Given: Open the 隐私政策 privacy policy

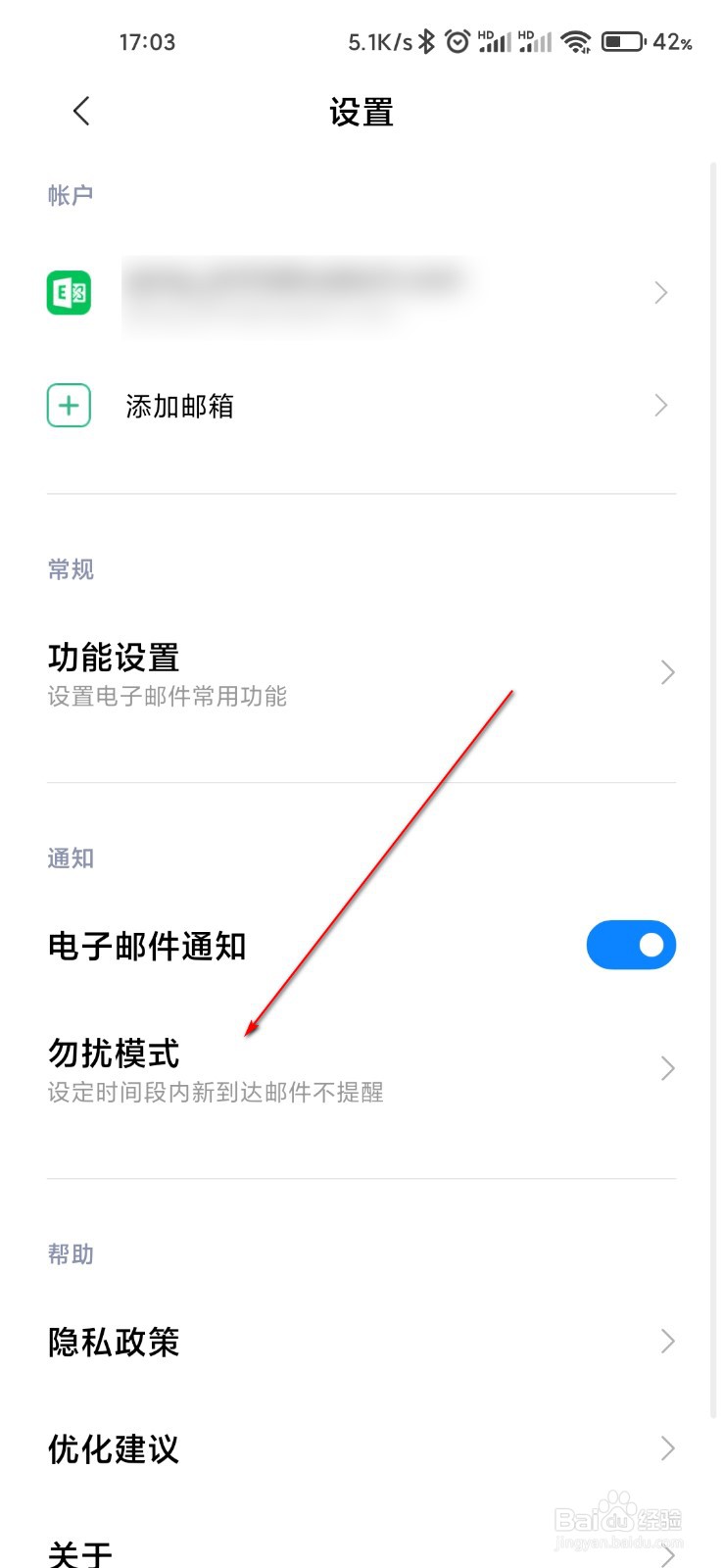Looking at the screenshot, I should 294,1341.
